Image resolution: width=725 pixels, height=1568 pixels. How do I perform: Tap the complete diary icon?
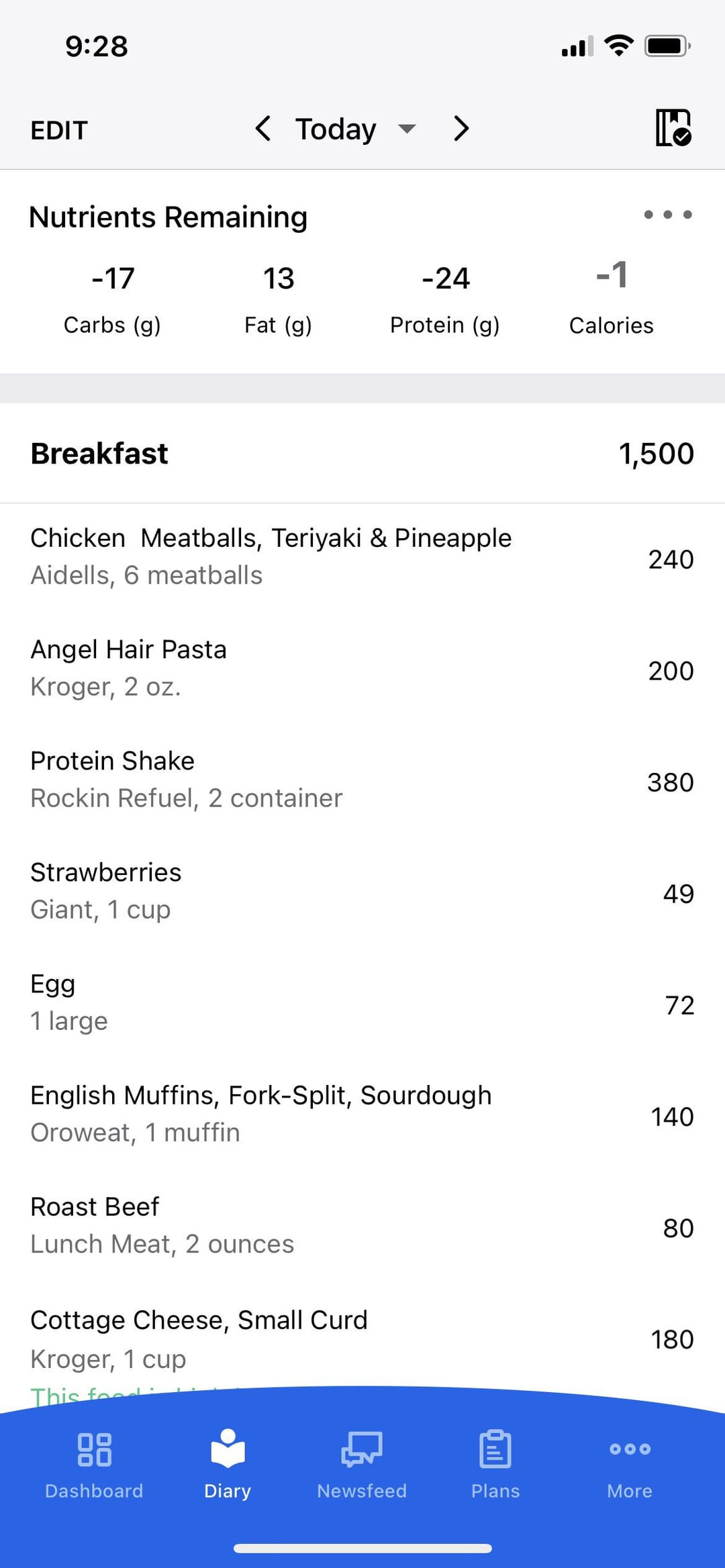tap(673, 127)
